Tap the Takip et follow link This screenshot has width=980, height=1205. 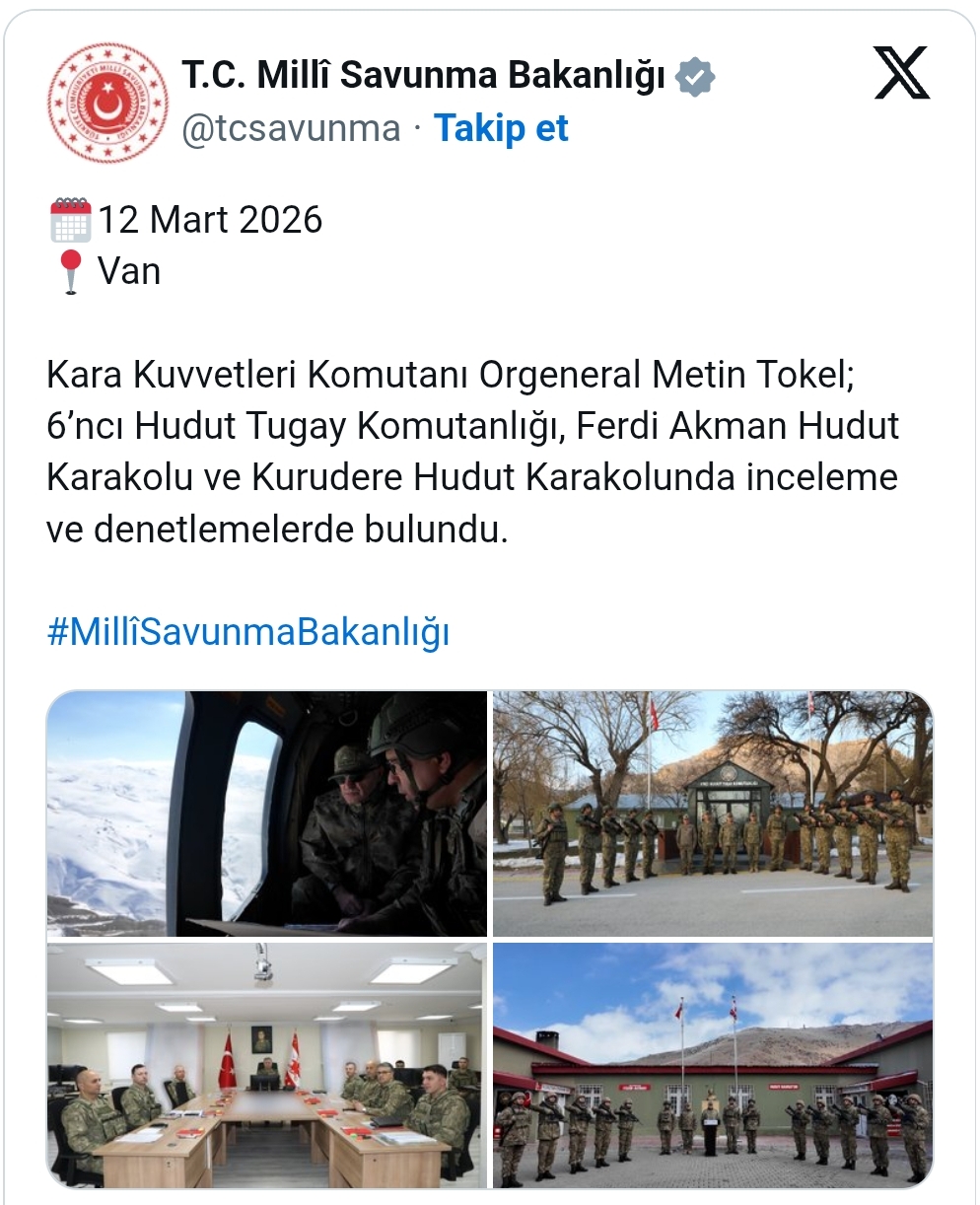[501, 128]
